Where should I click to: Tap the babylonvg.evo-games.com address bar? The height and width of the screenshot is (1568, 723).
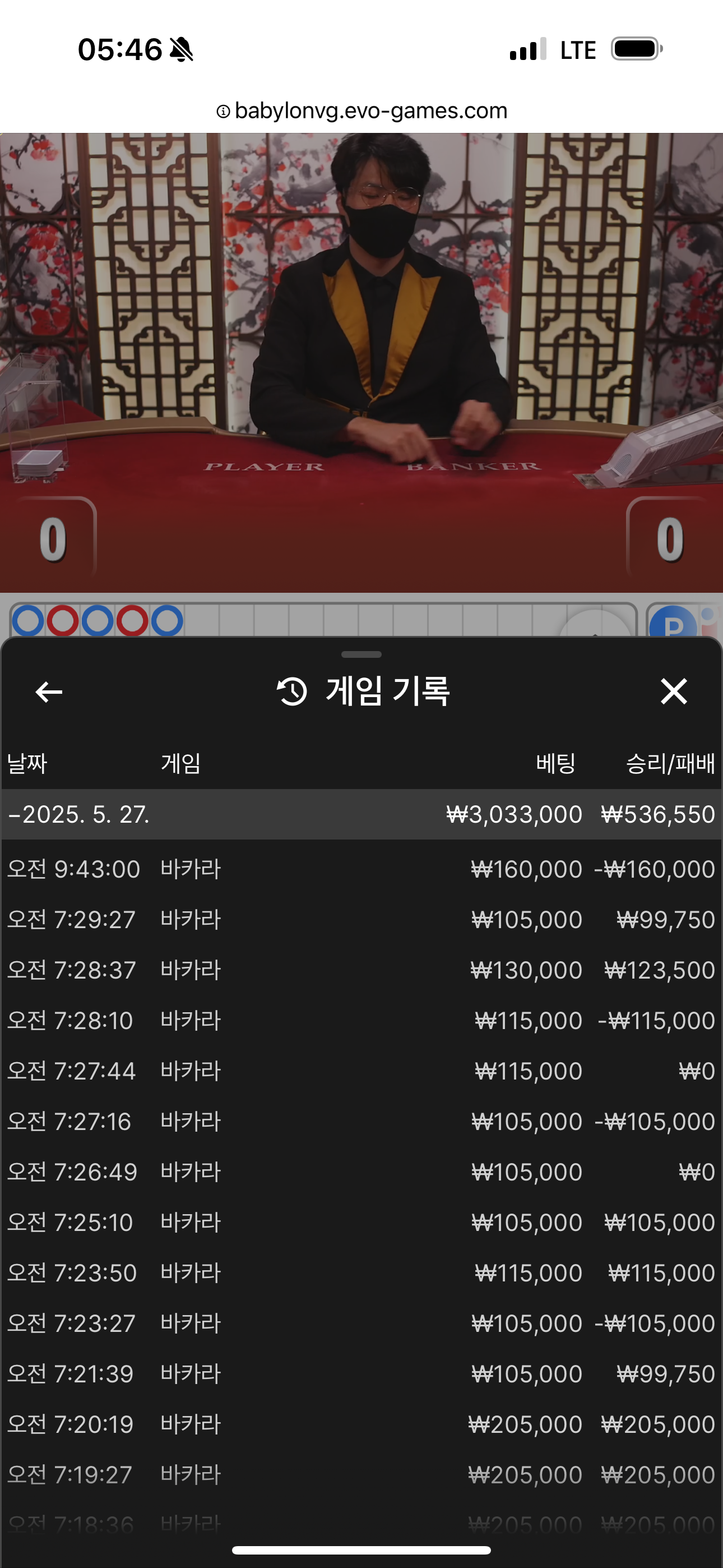tap(361, 111)
